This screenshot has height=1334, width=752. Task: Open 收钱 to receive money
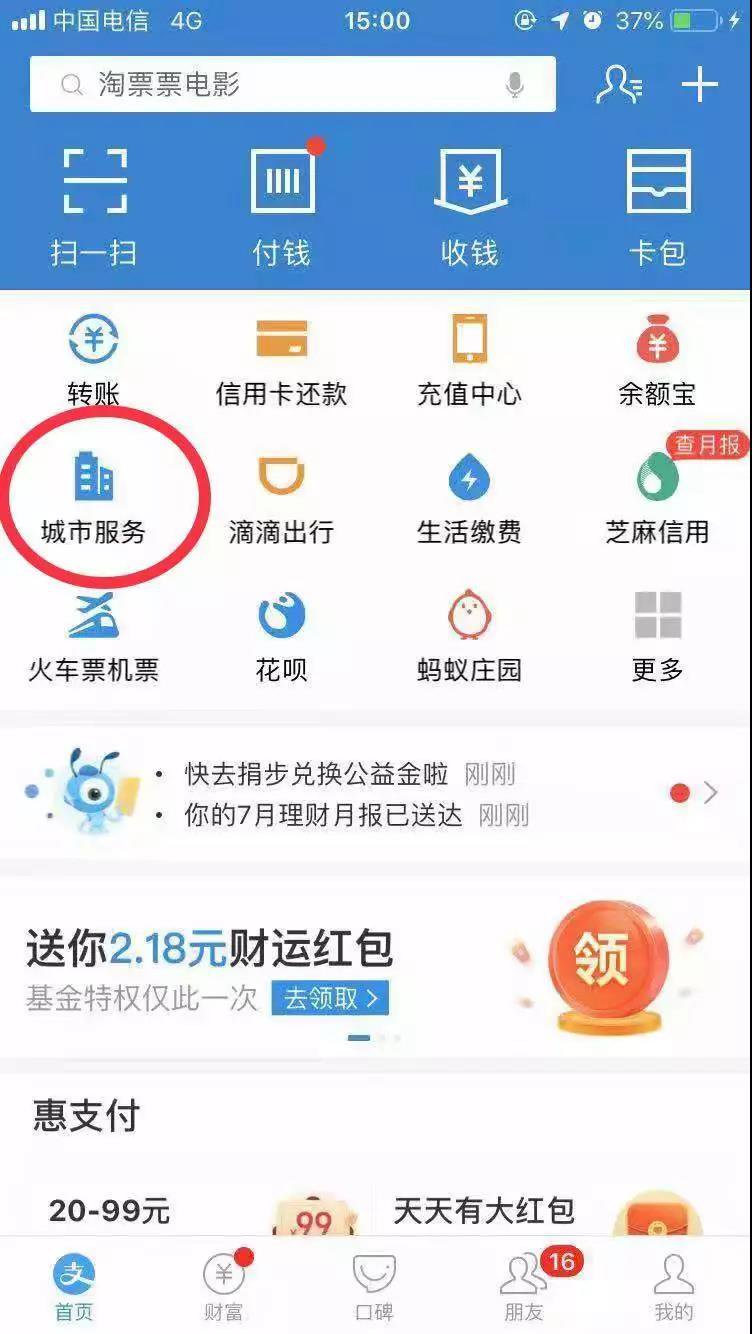tap(470, 205)
